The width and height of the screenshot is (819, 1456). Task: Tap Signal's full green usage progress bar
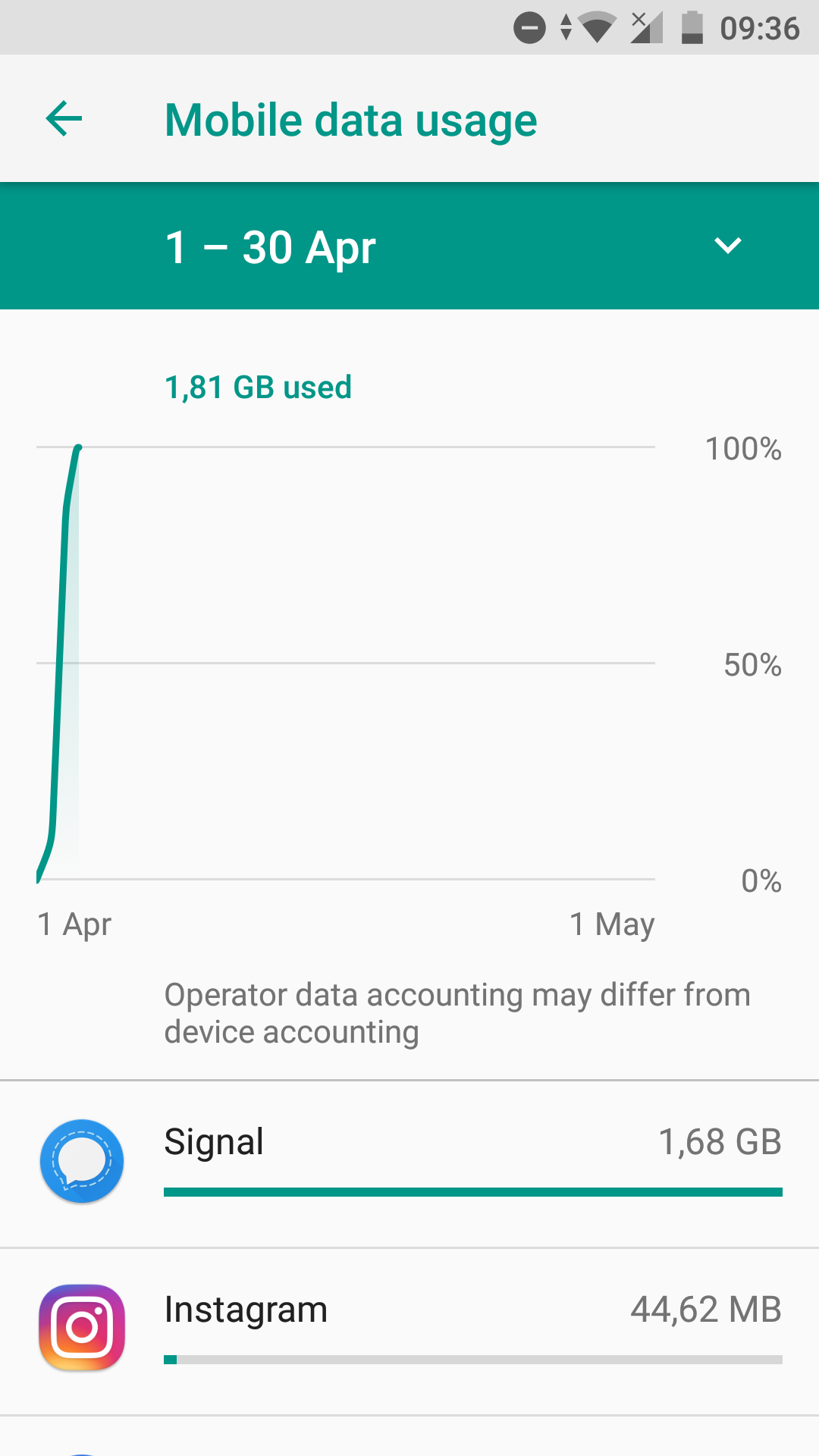(x=472, y=1192)
